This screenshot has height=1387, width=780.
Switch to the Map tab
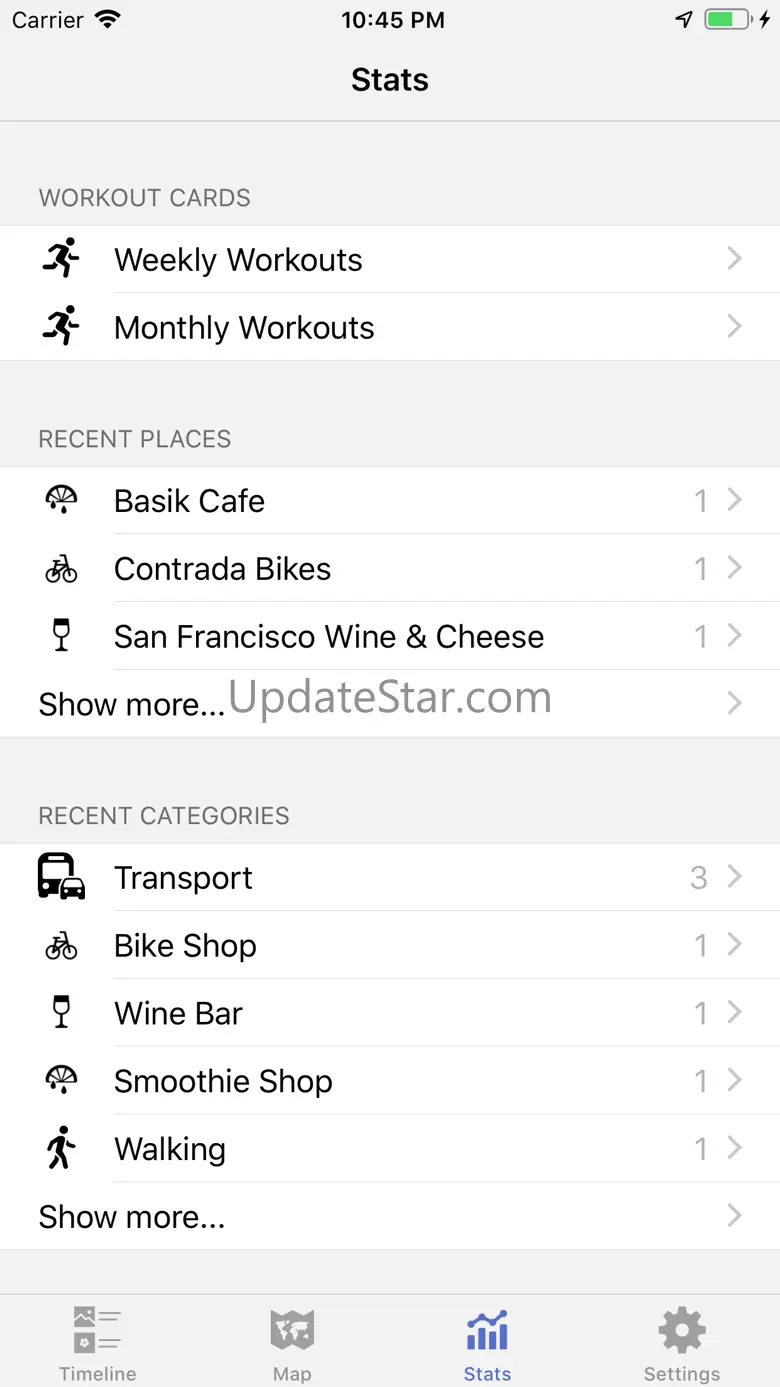tap(292, 1343)
